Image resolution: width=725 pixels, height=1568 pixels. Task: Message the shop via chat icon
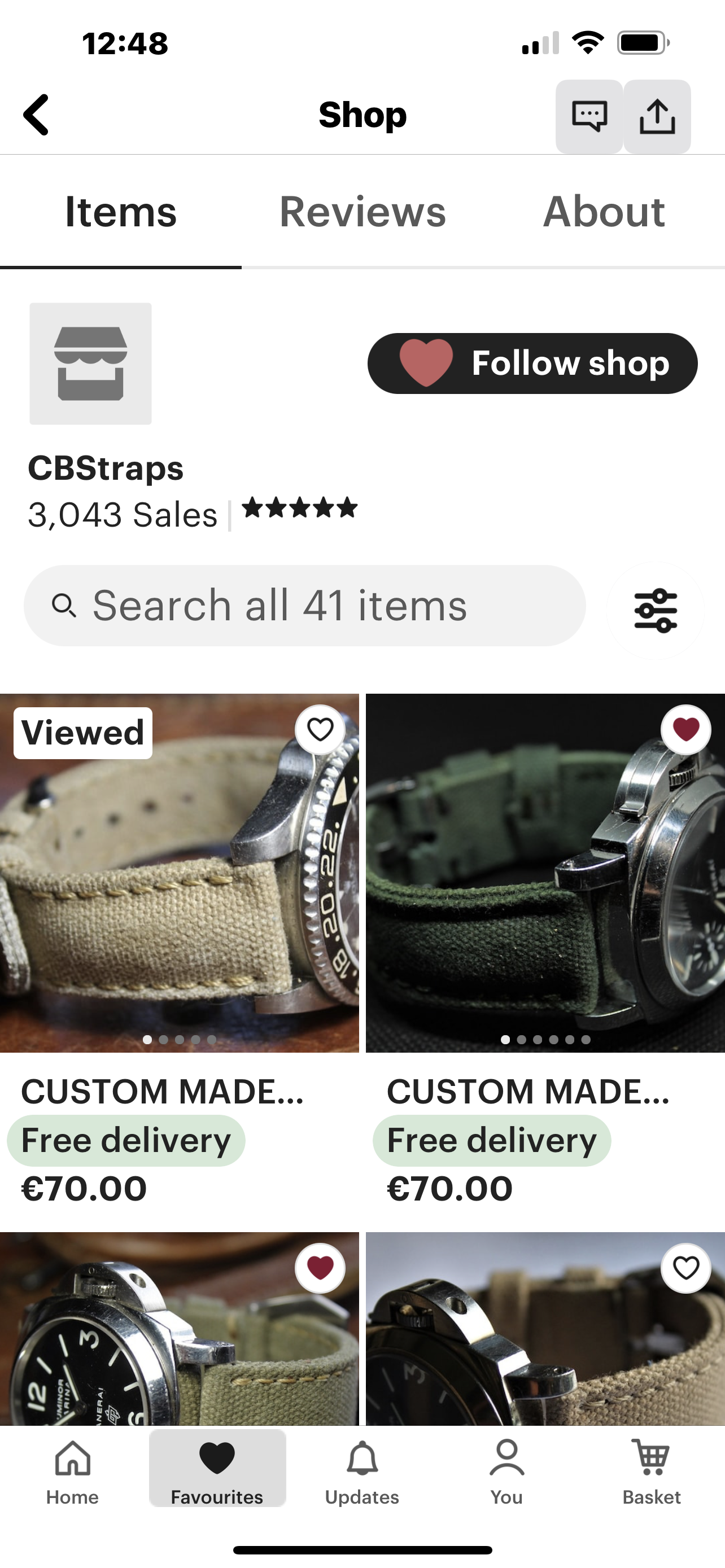(x=589, y=116)
